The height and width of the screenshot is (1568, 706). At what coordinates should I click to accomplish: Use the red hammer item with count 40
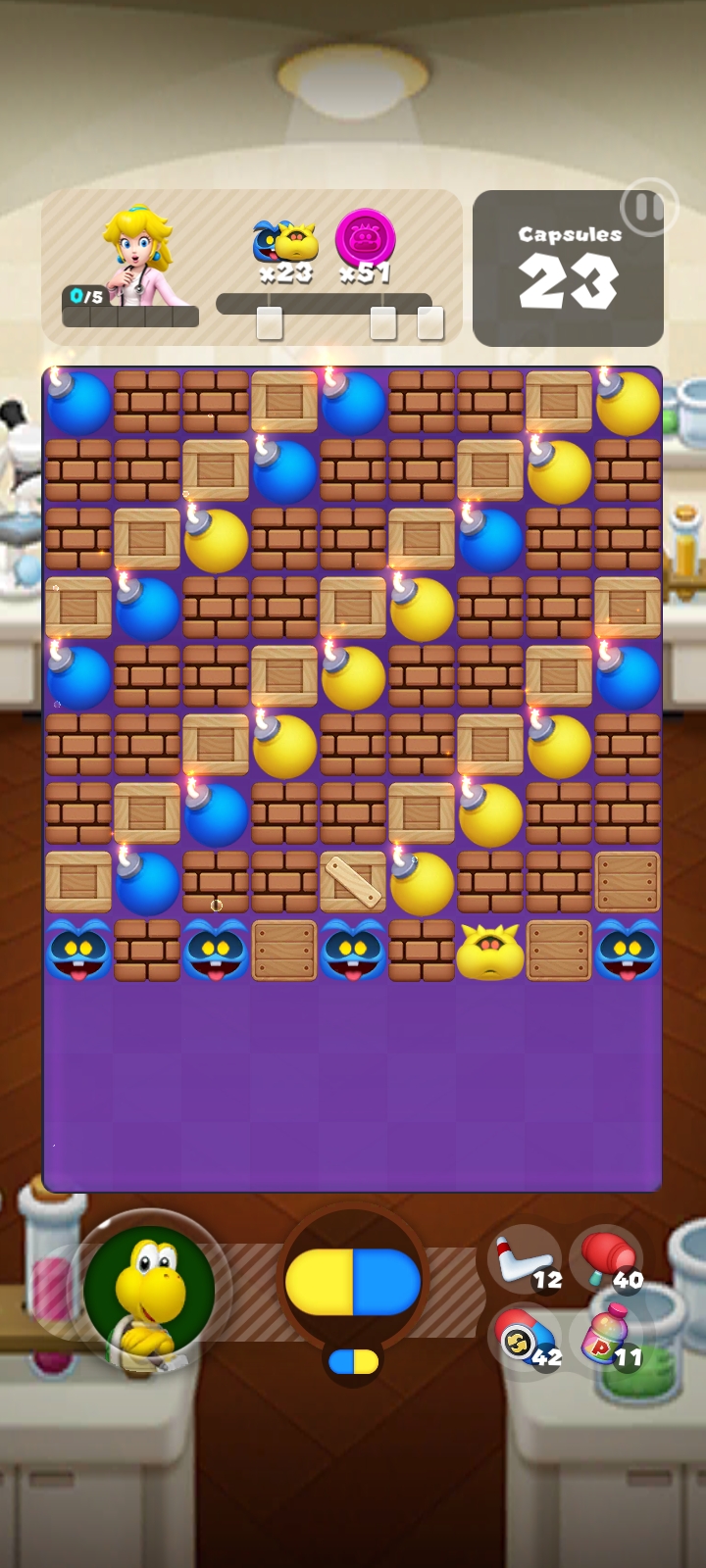tap(607, 1260)
